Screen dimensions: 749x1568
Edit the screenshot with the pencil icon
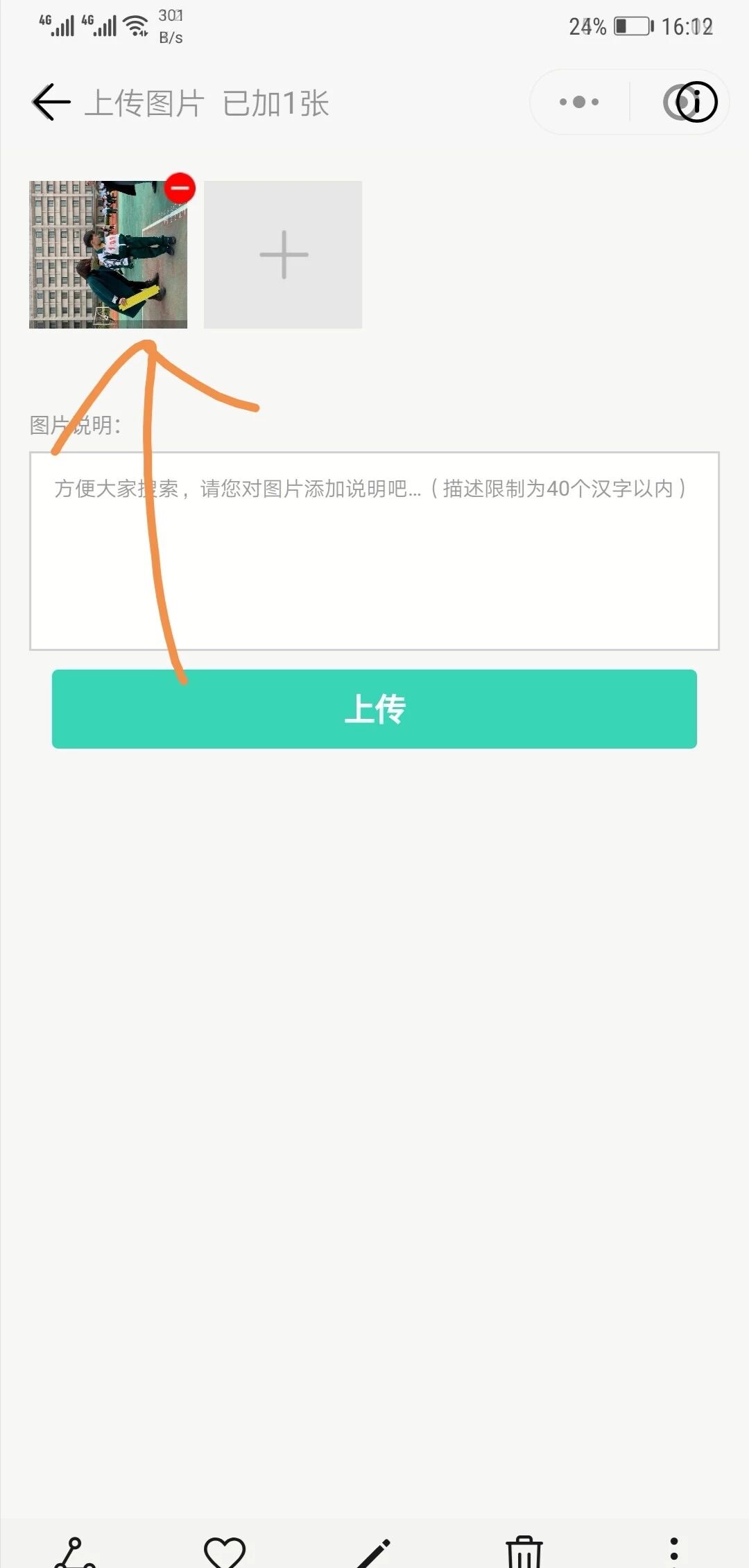click(x=374, y=1553)
